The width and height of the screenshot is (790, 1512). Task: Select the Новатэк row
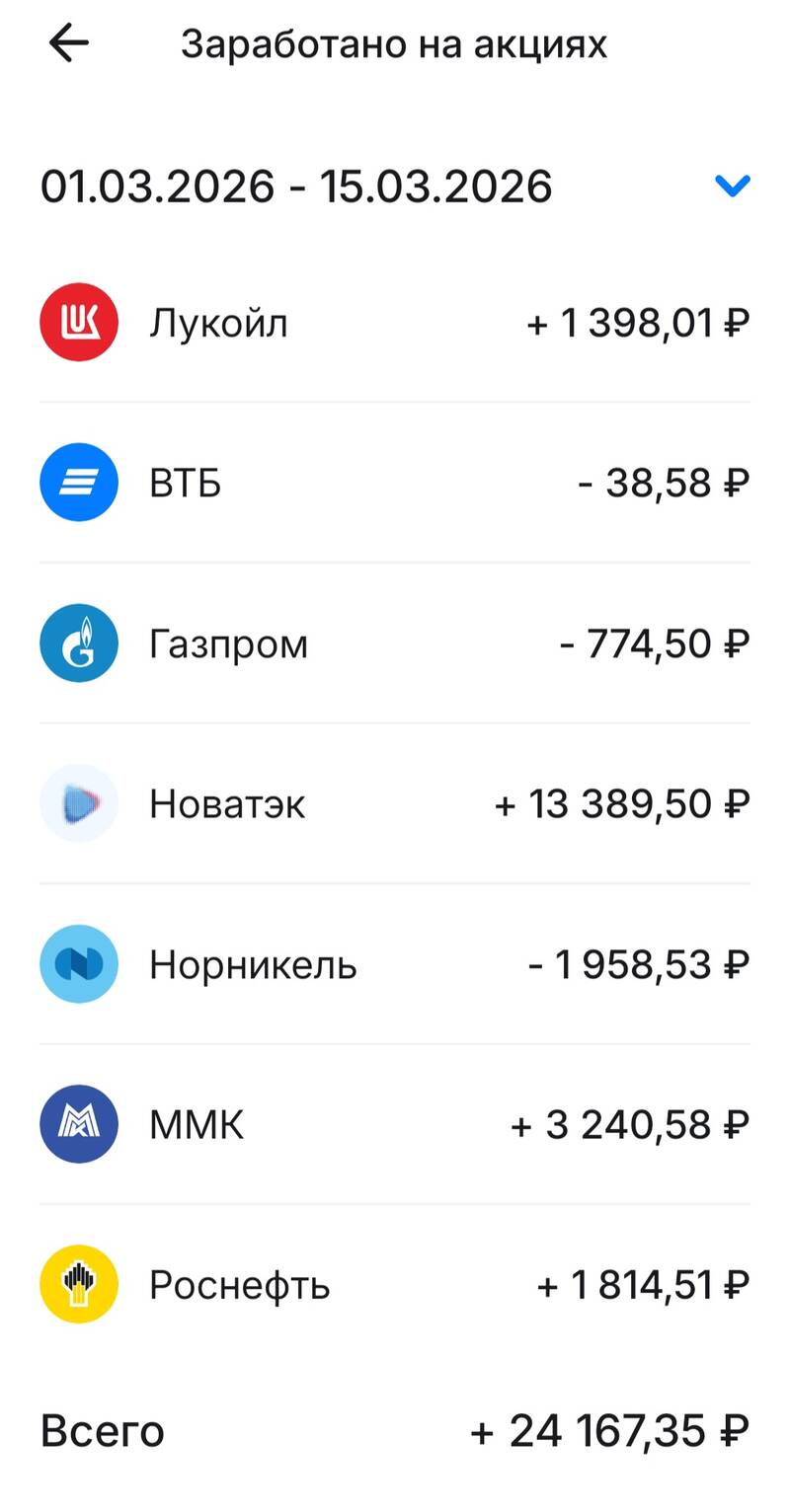[x=395, y=803]
